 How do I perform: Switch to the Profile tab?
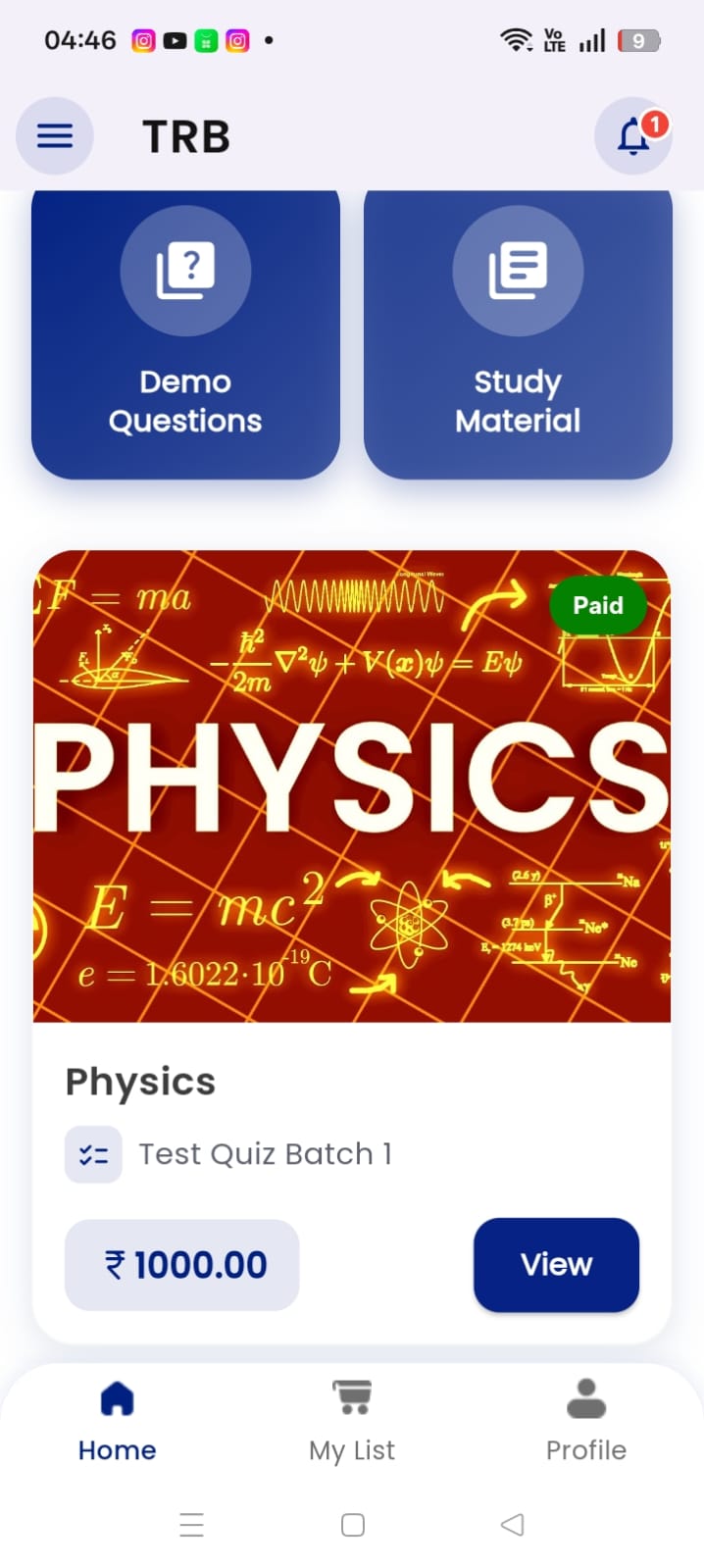[585, 1420]
